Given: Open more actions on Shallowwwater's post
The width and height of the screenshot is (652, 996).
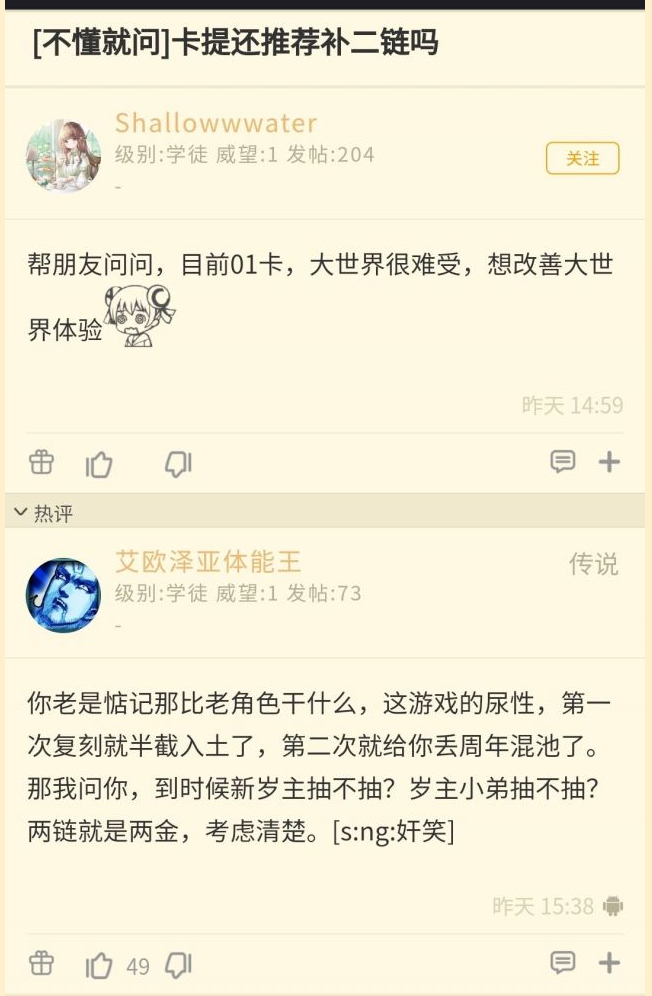Looking at the screenshot, I should coord(609,462).
